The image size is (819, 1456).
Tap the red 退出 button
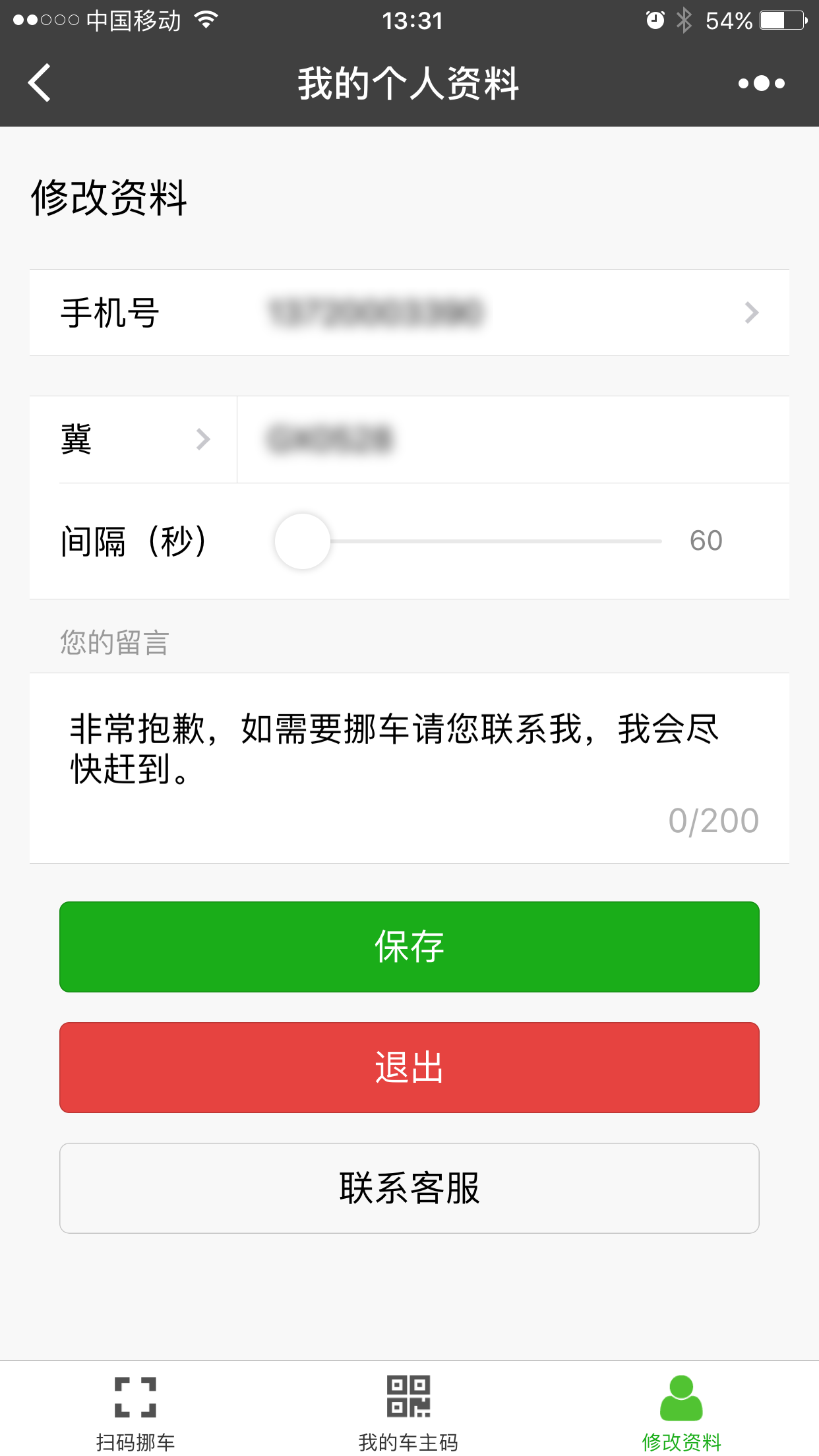pyautogui.click(x=409, y=1067)
